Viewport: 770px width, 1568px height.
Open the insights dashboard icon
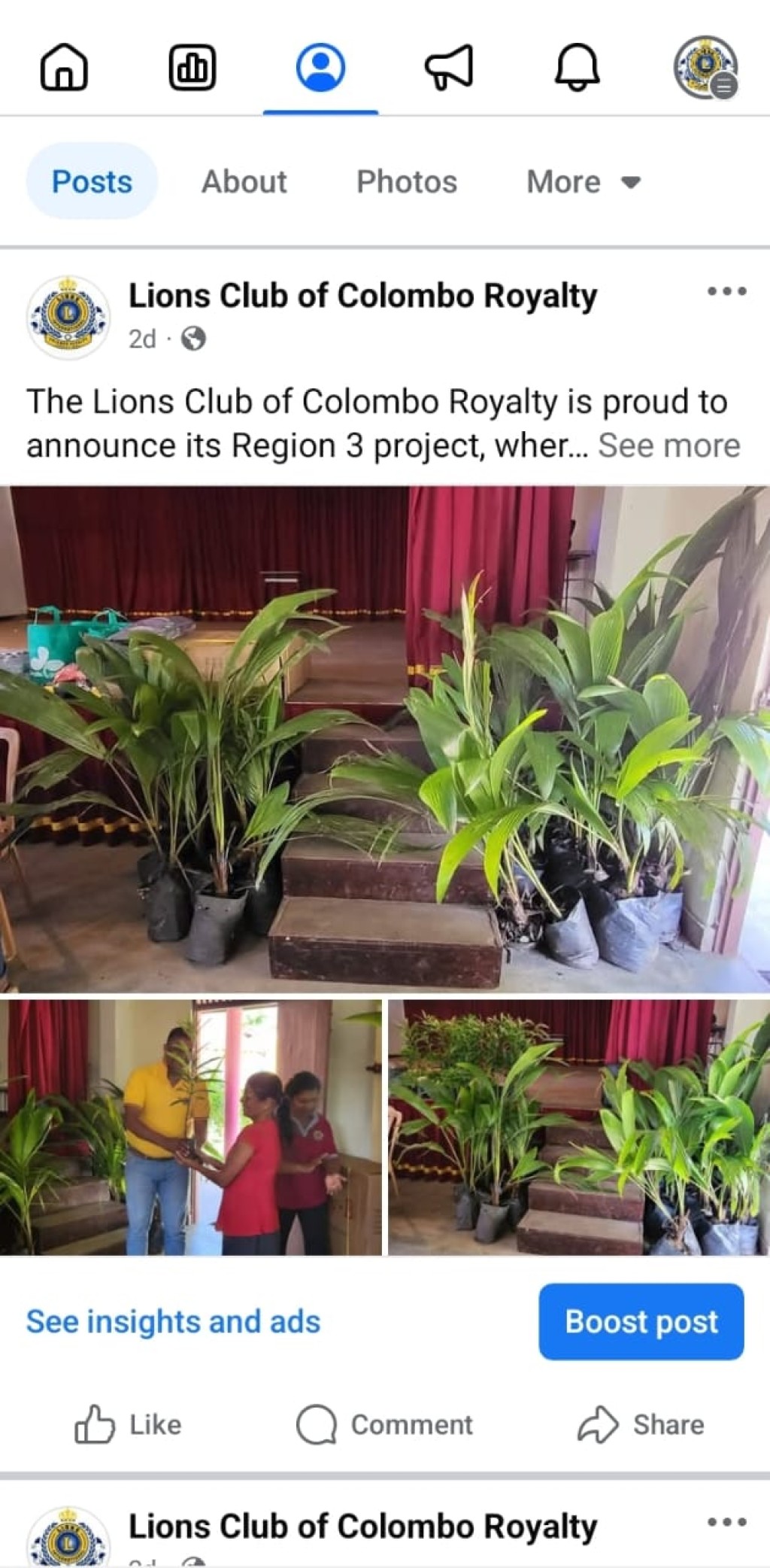pyautogui.click(x=192, y=68)
